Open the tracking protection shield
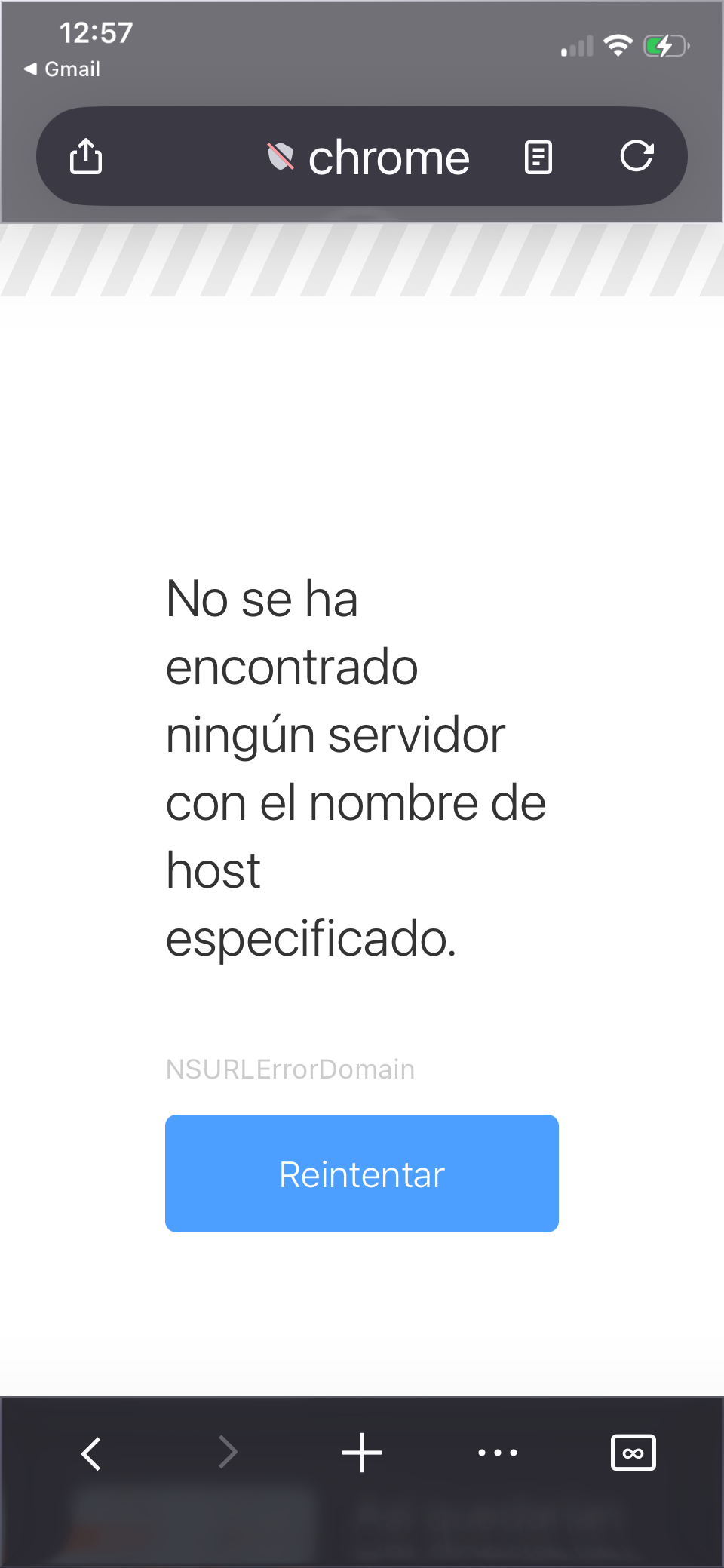Image resolution: width=724 pixels, height=1568 pixels. tap(281, 156)
